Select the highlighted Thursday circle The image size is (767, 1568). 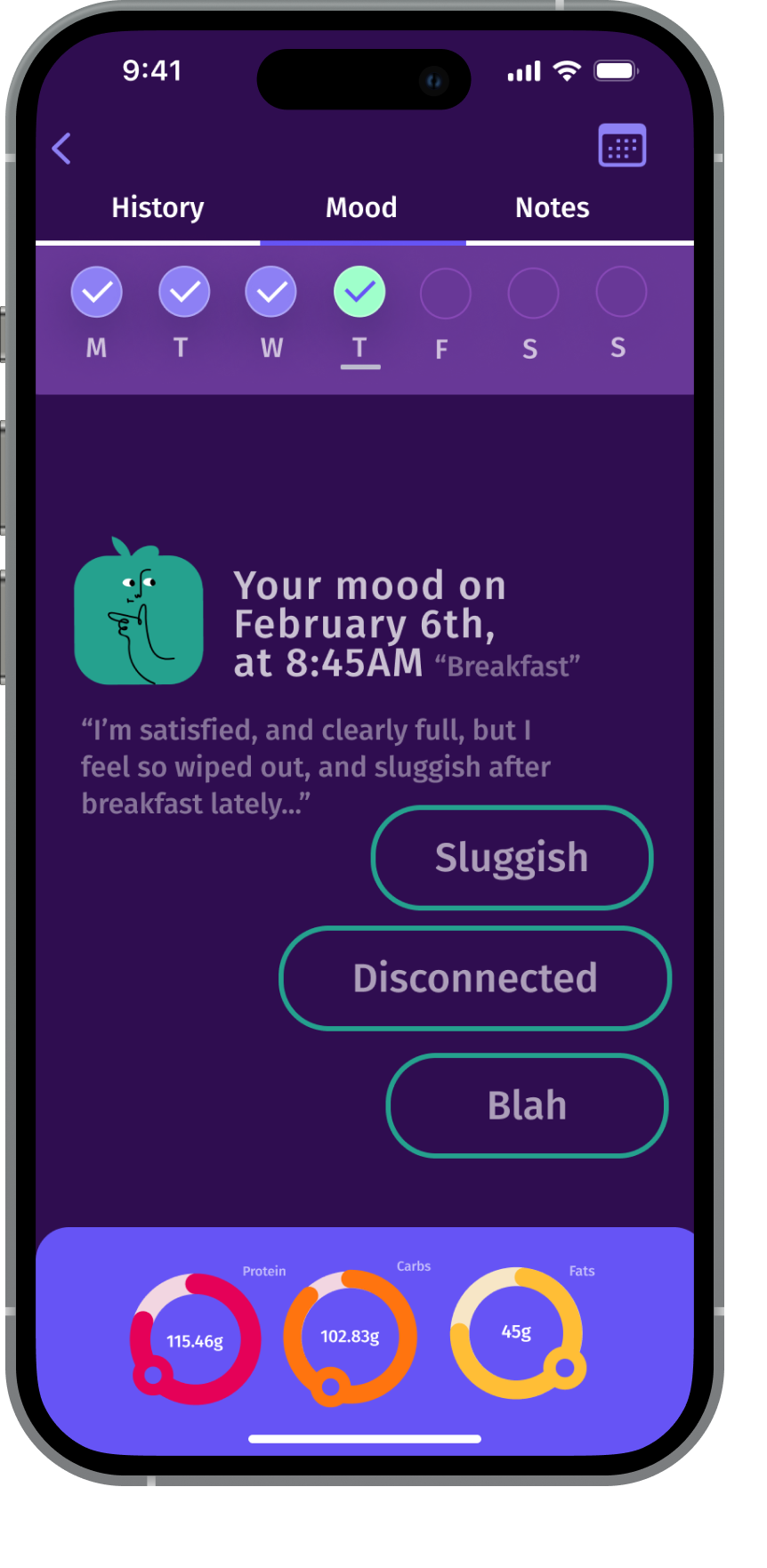[x=359, y=292]
